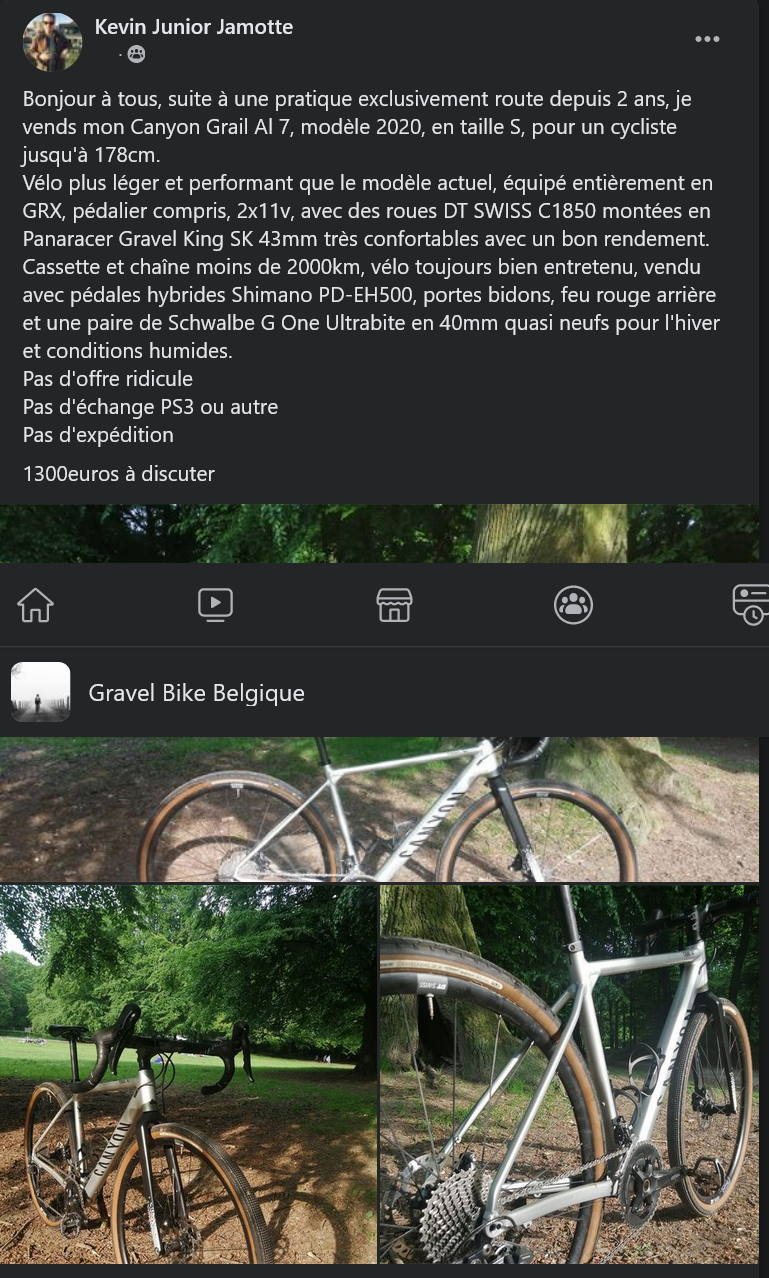Open the rear cassette close-up photo
The image size is (769, 1278).
[x=569, y=1073]
